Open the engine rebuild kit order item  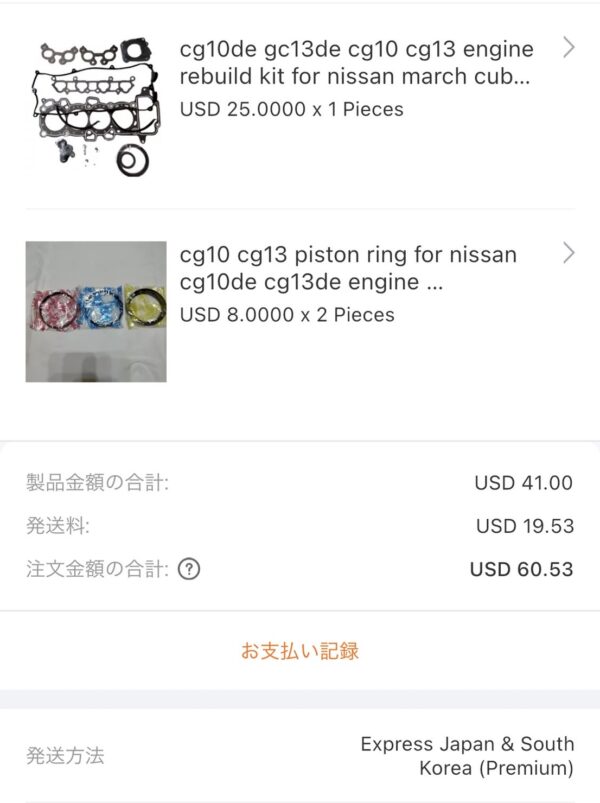[356, 62]
